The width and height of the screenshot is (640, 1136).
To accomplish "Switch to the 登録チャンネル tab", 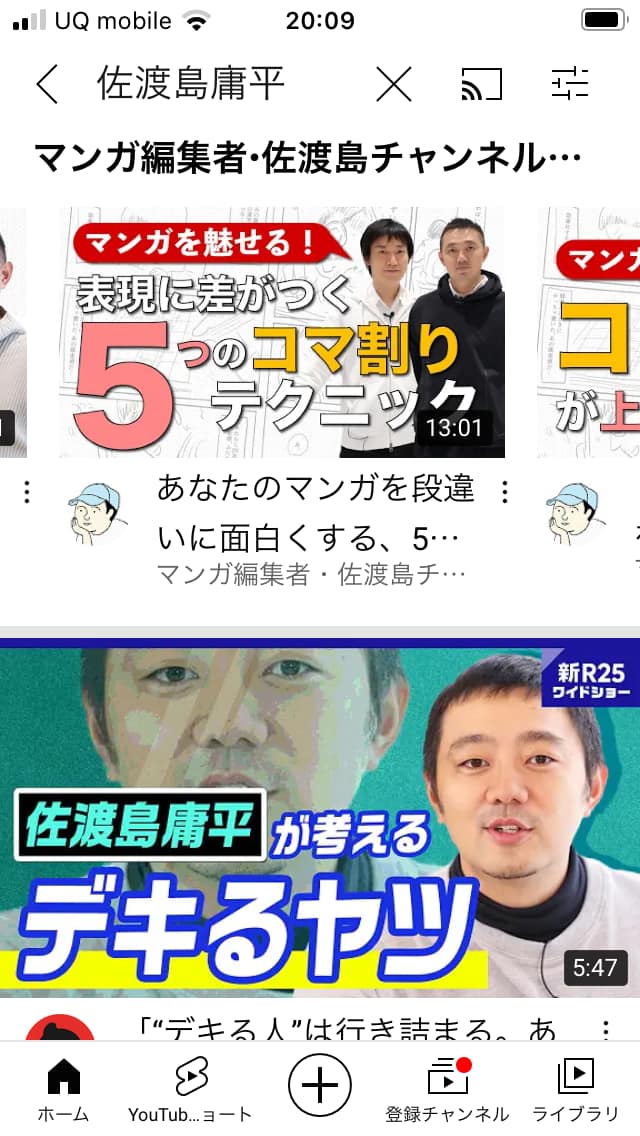I will 447,1090.
